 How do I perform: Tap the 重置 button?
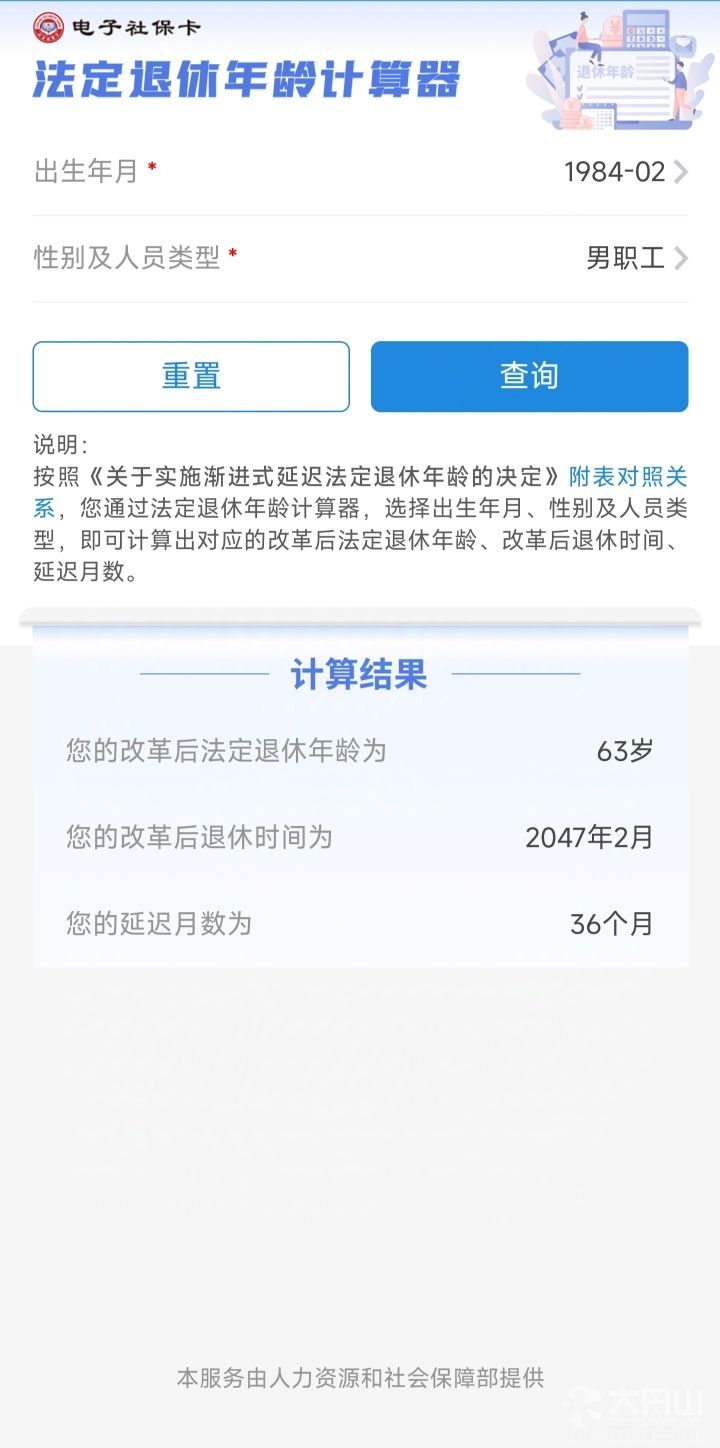191,377
